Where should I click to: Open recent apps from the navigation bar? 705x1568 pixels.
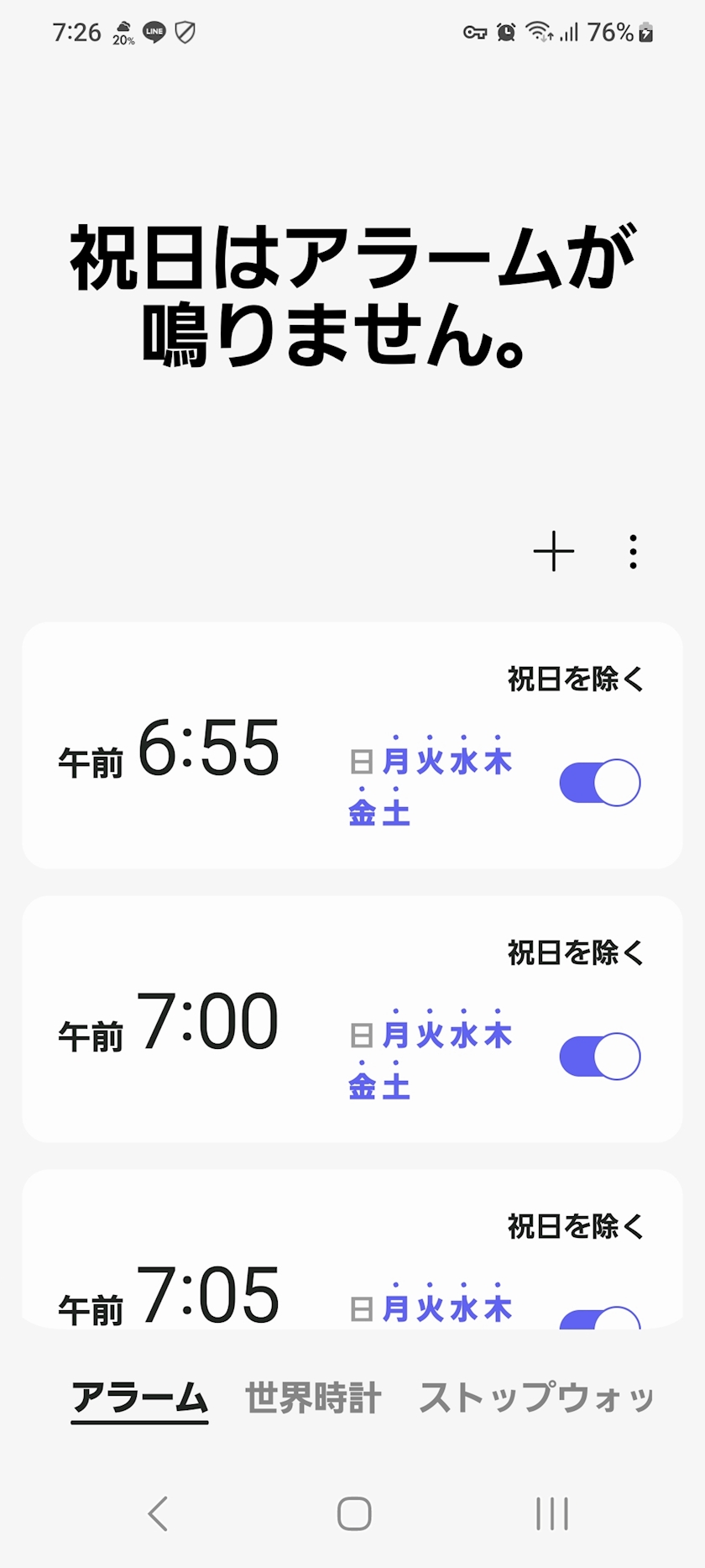coord(551,1513)
